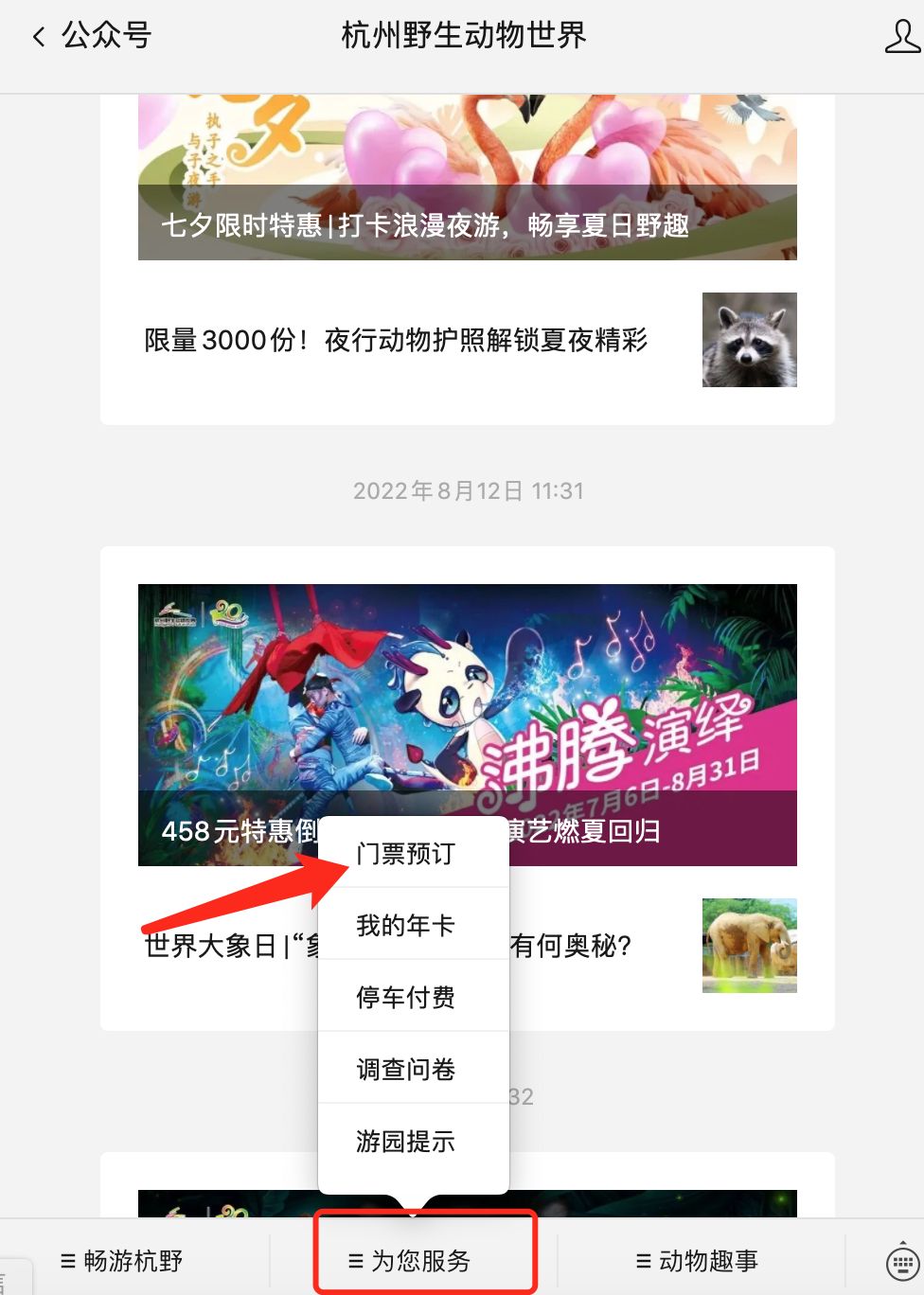Go back to 公众号 list

tap(91, 36)
